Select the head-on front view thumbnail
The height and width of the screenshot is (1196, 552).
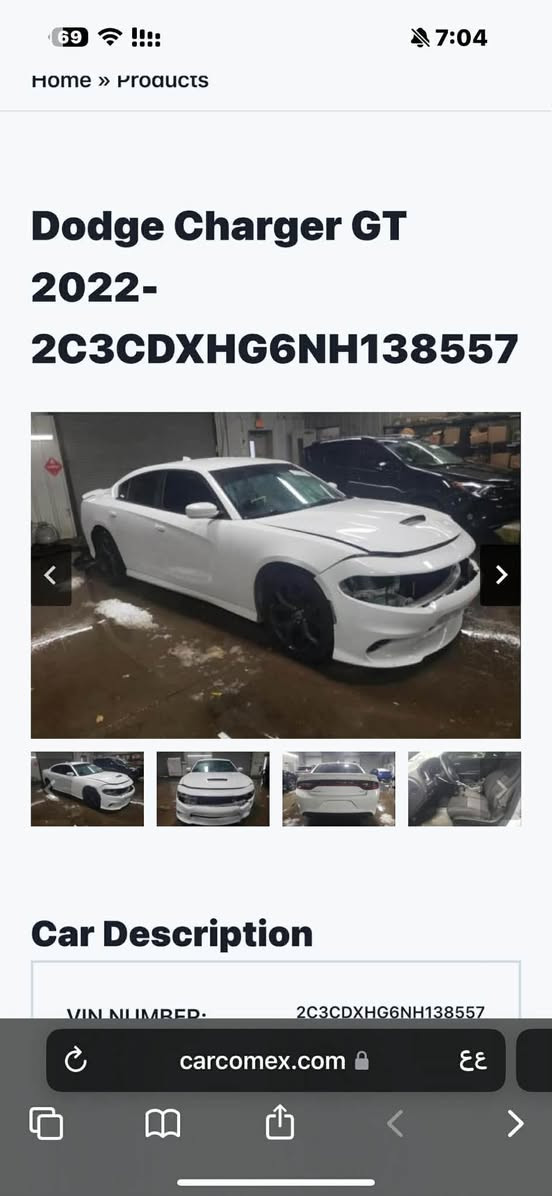coord(213,789)
